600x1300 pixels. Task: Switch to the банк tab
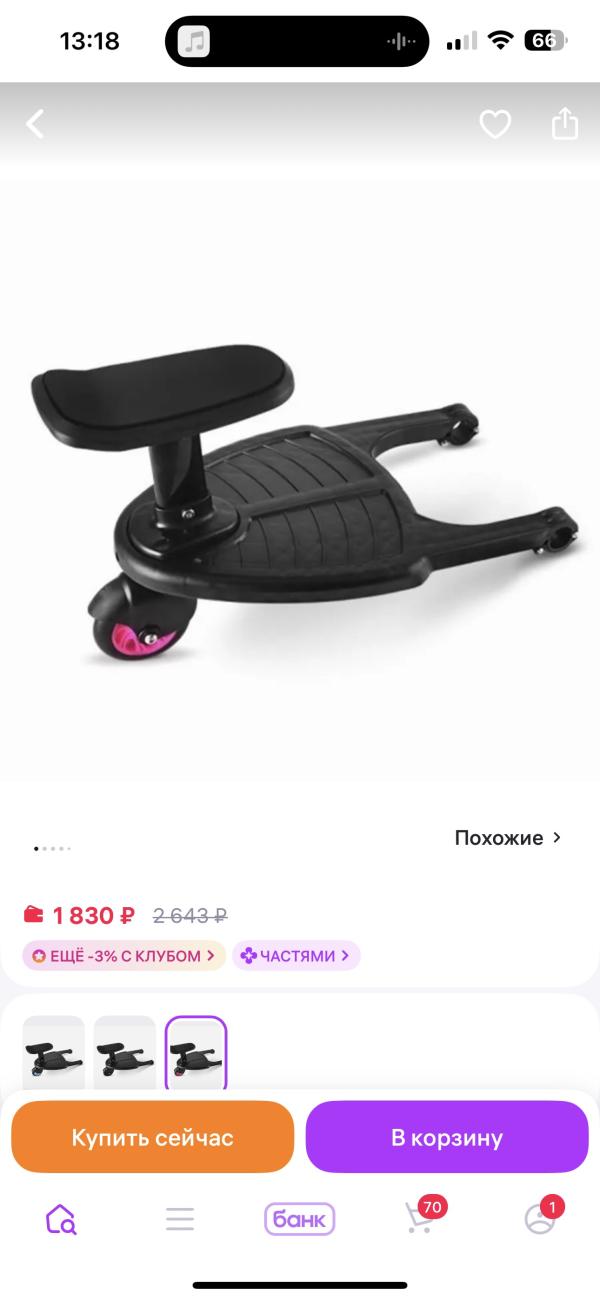(x=300, y=1219)
